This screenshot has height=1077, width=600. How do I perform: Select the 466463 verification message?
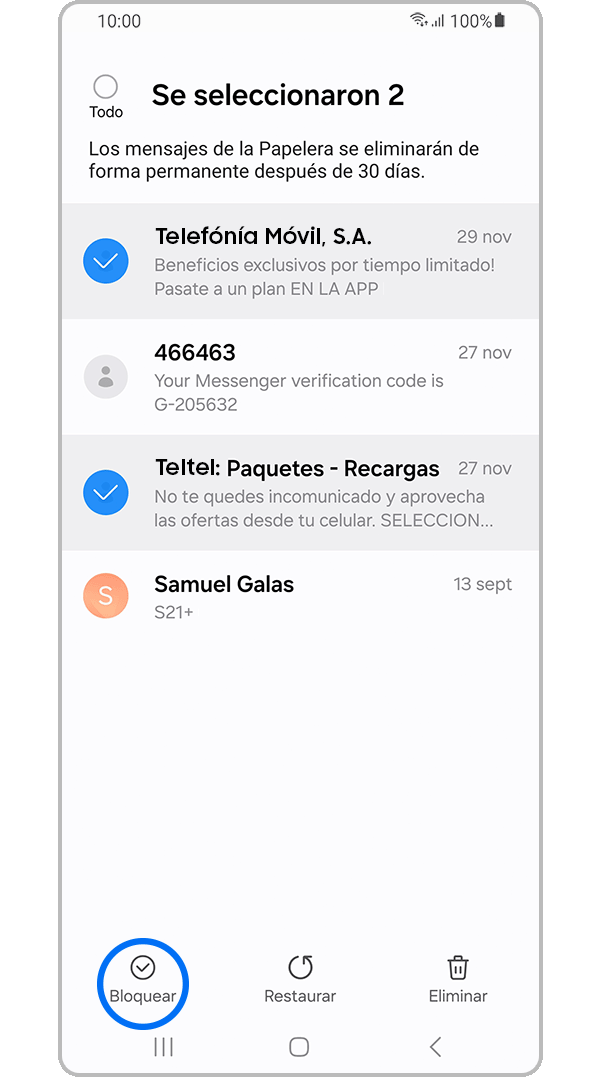point(105,377)
